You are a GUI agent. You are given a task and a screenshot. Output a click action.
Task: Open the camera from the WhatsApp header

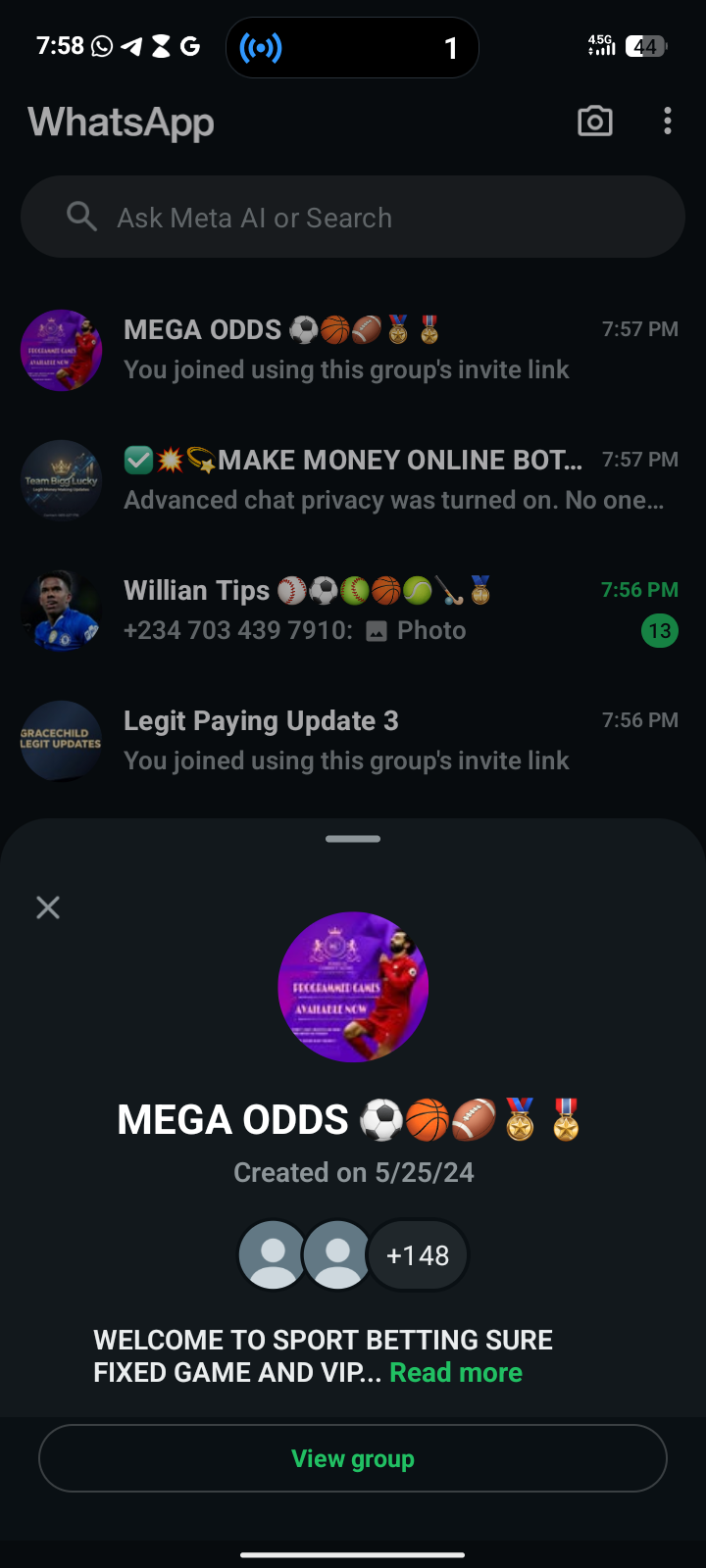[594, 122]
